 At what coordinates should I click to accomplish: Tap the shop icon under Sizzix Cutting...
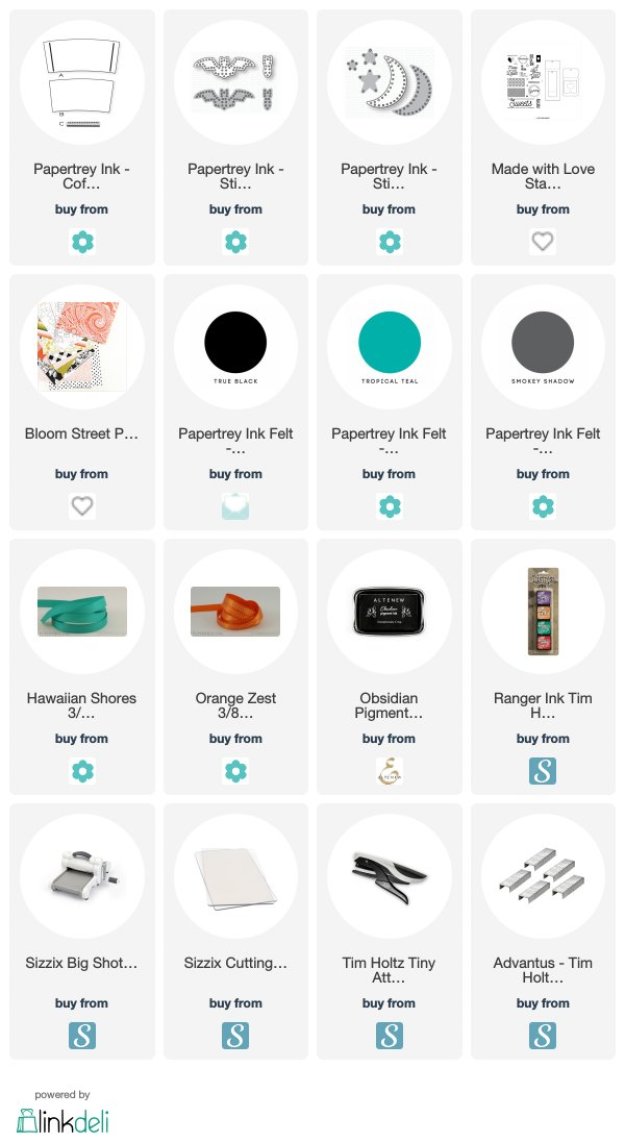[235, 1035]
